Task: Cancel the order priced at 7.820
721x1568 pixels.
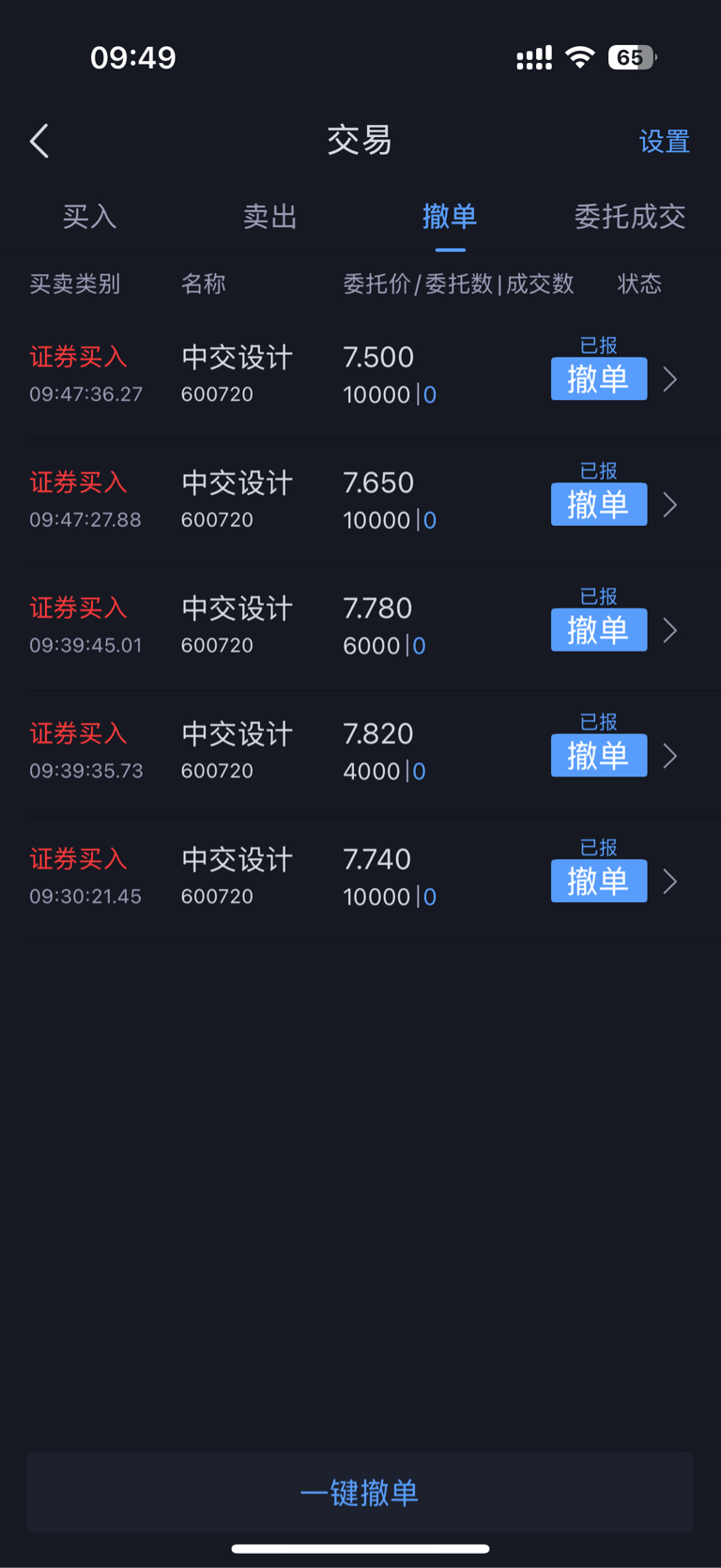Action: [599, 756]
